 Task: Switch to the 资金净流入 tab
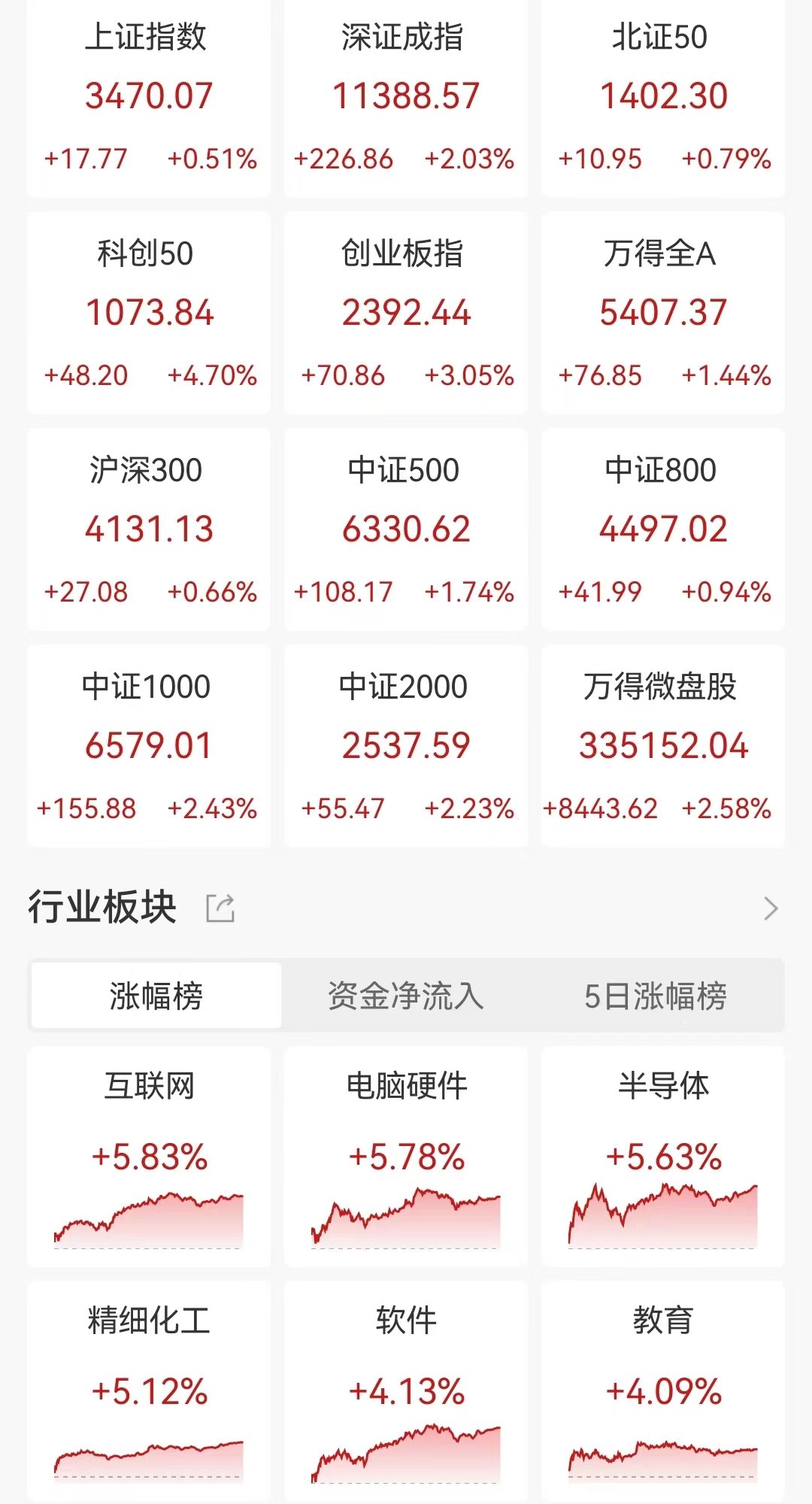click(406, 996)
